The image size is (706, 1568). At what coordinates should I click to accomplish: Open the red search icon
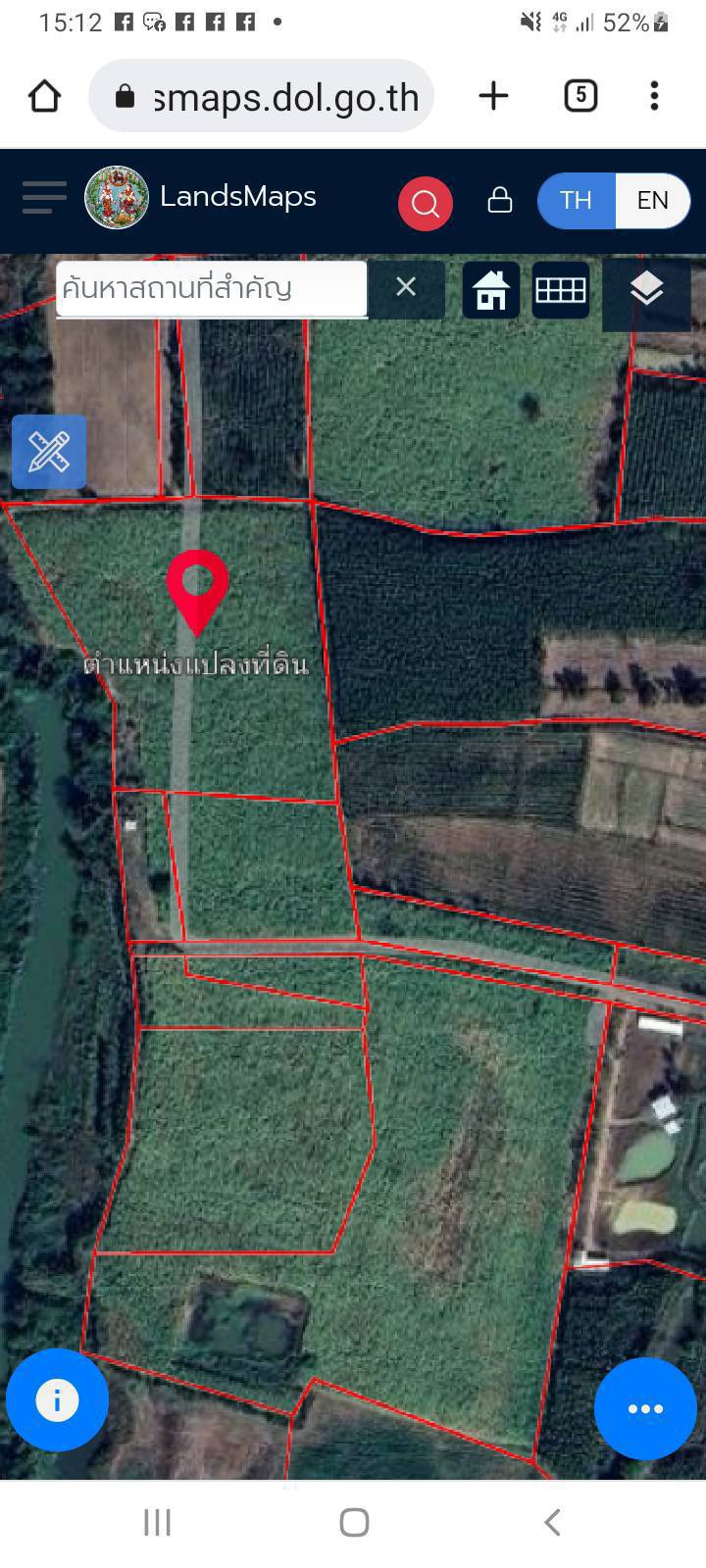[426, 203]
